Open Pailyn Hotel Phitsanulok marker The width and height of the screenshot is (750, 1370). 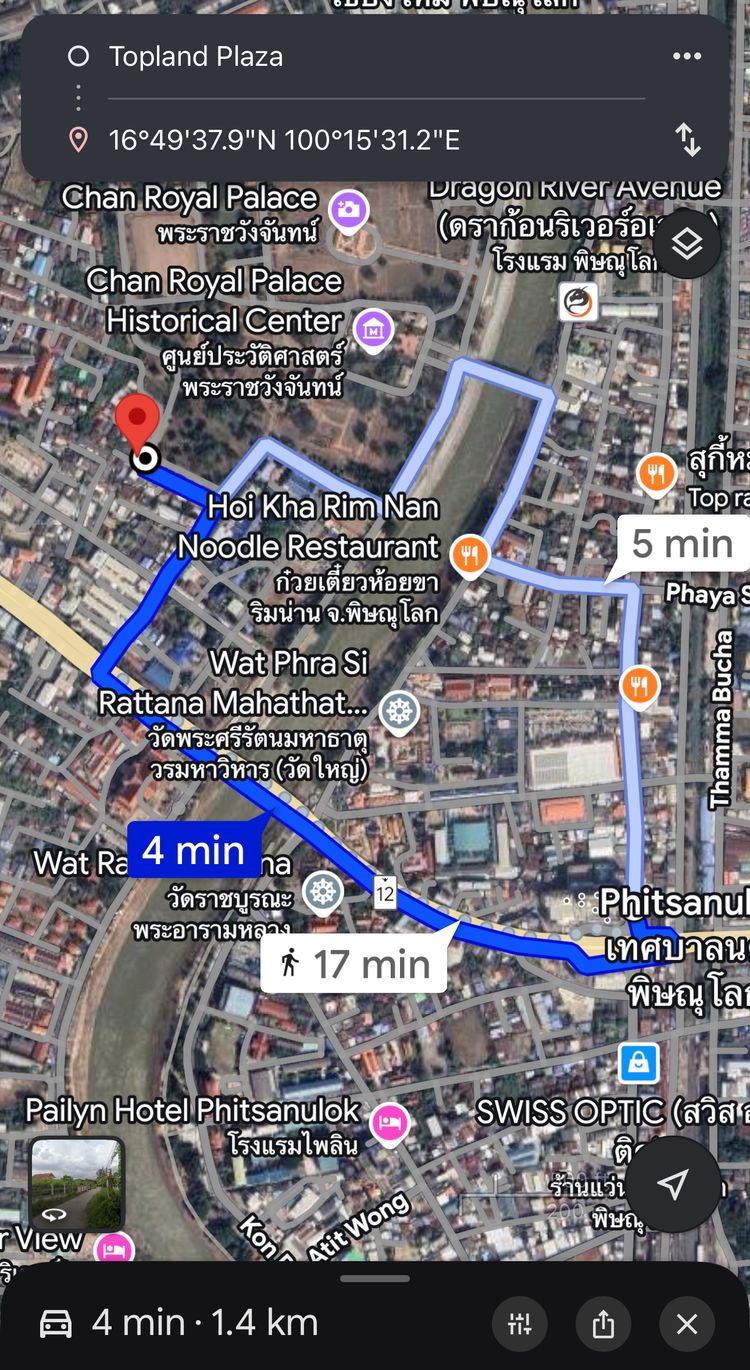[x=389, y=1124]
